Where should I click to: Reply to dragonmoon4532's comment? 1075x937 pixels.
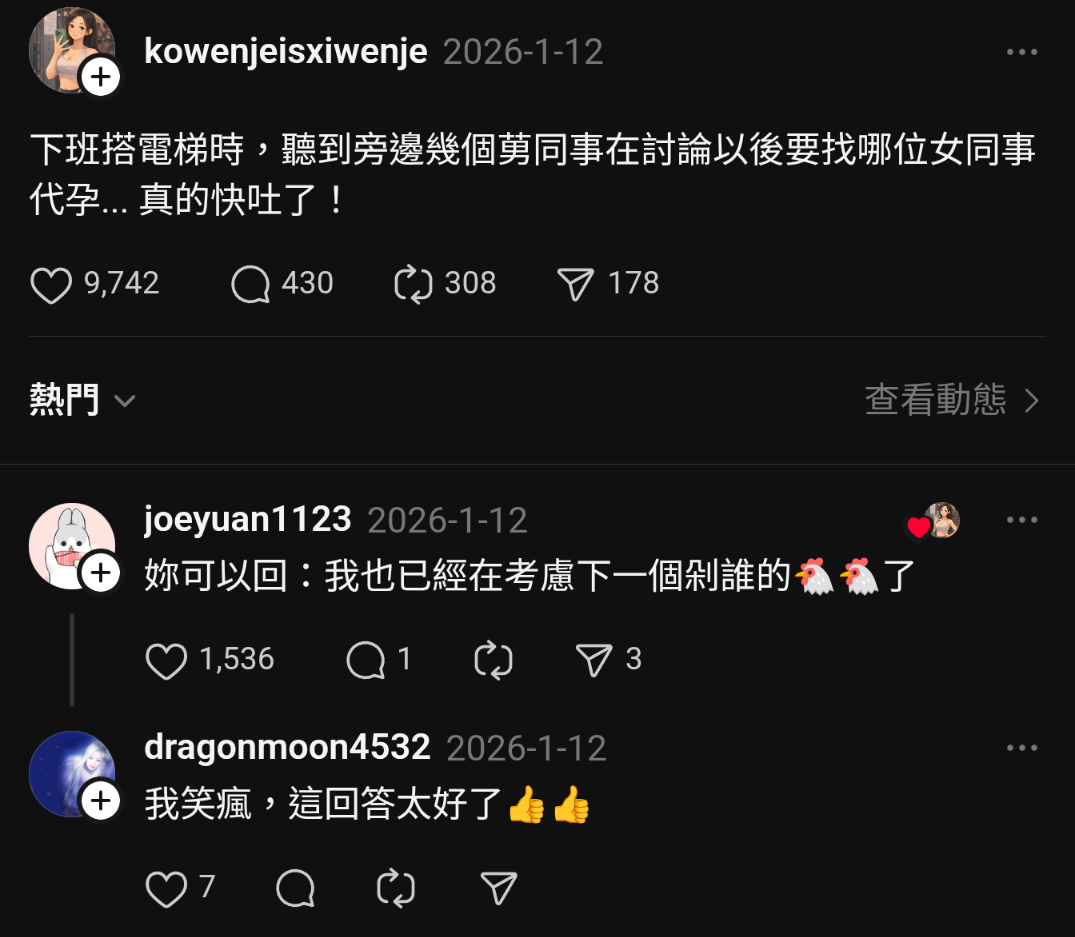(x=295, y=889)
